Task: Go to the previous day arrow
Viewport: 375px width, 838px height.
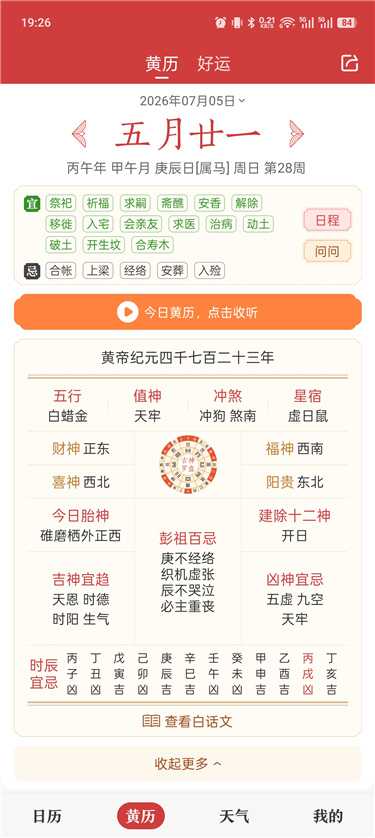Action: pyautogui.click(x=79, y=134)
